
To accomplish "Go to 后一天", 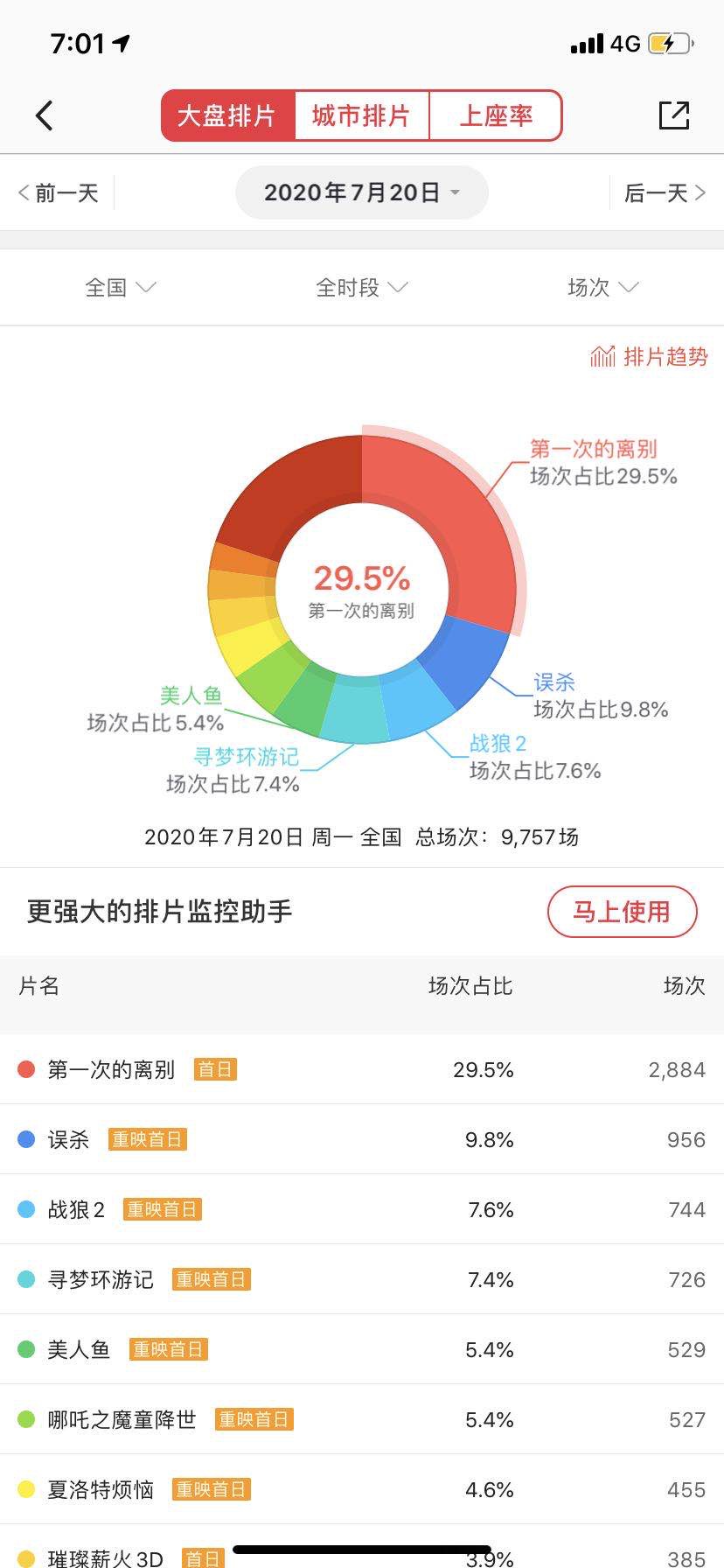I will click(665, 192).
